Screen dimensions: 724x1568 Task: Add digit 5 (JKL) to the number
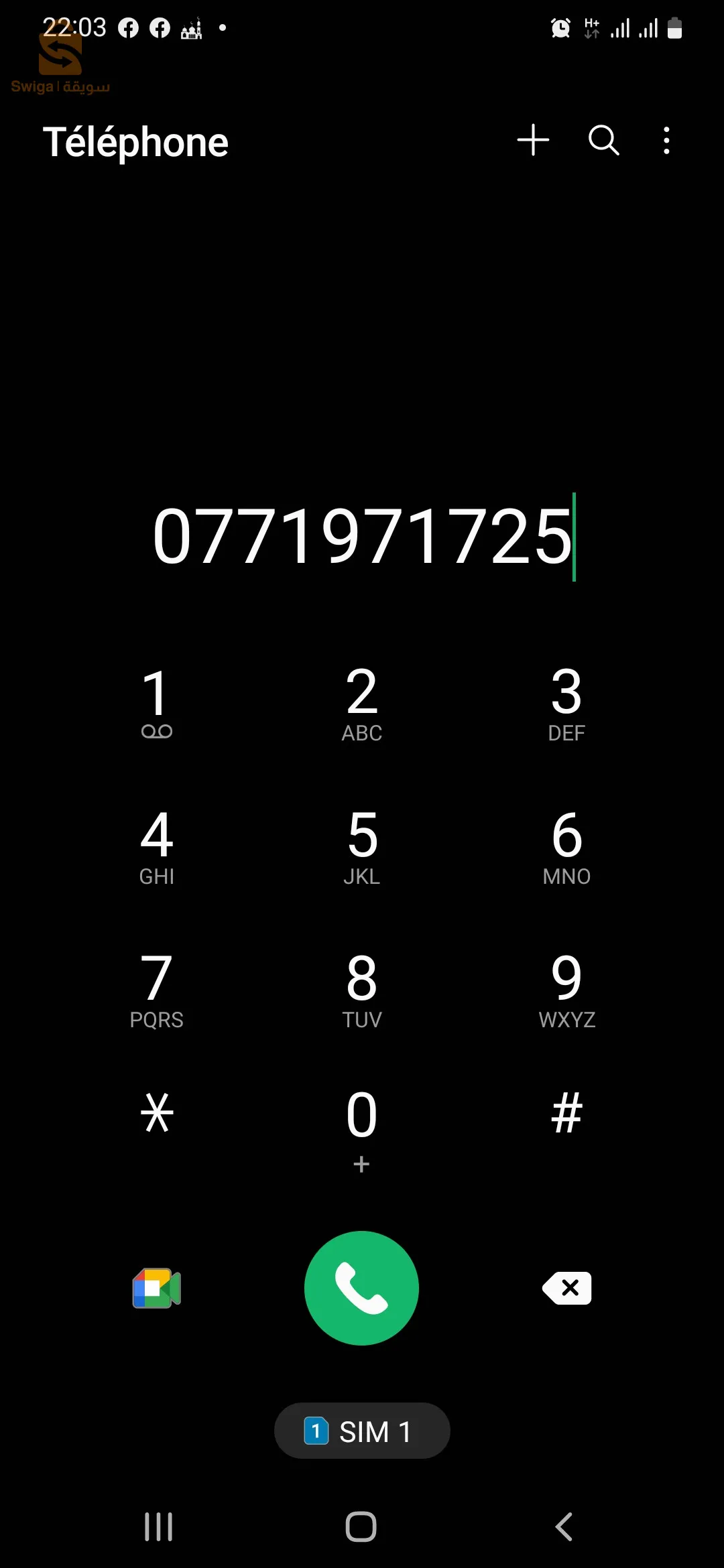tap(361, 846)
